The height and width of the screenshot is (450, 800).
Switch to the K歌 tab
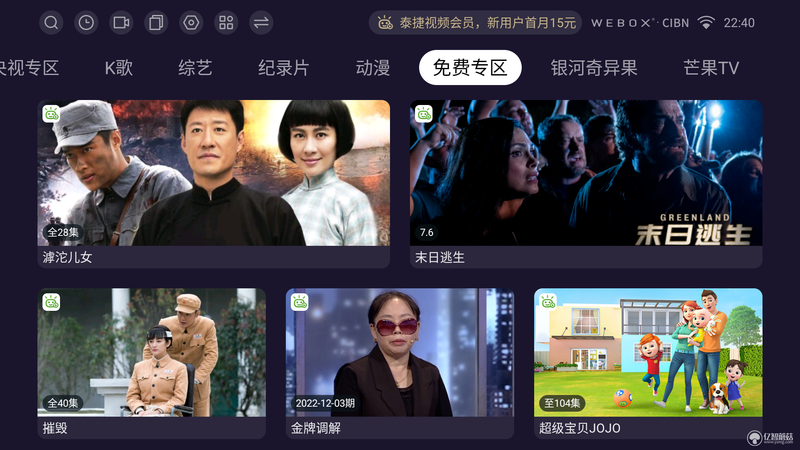tap(119, 68)
